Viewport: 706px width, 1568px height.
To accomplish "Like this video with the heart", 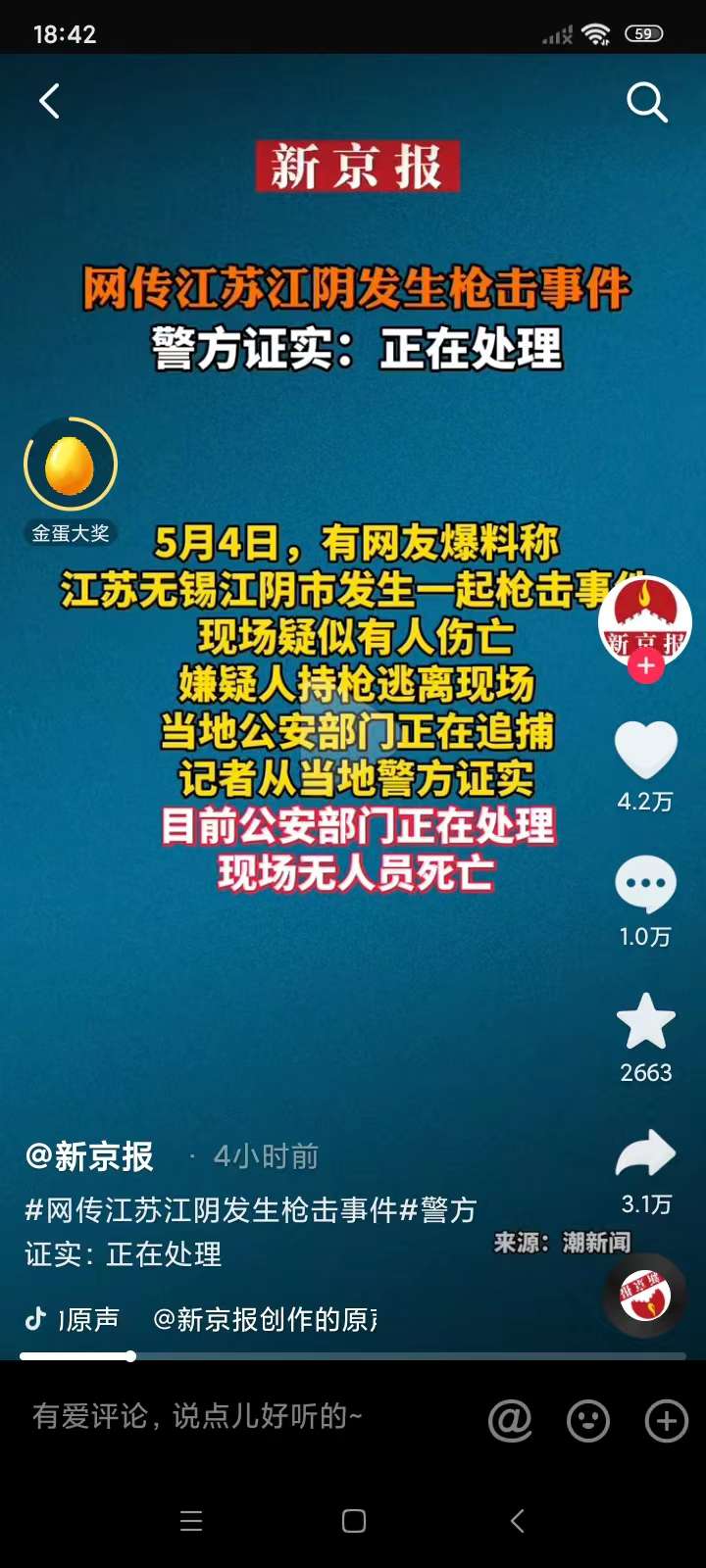I will (645, 751).
